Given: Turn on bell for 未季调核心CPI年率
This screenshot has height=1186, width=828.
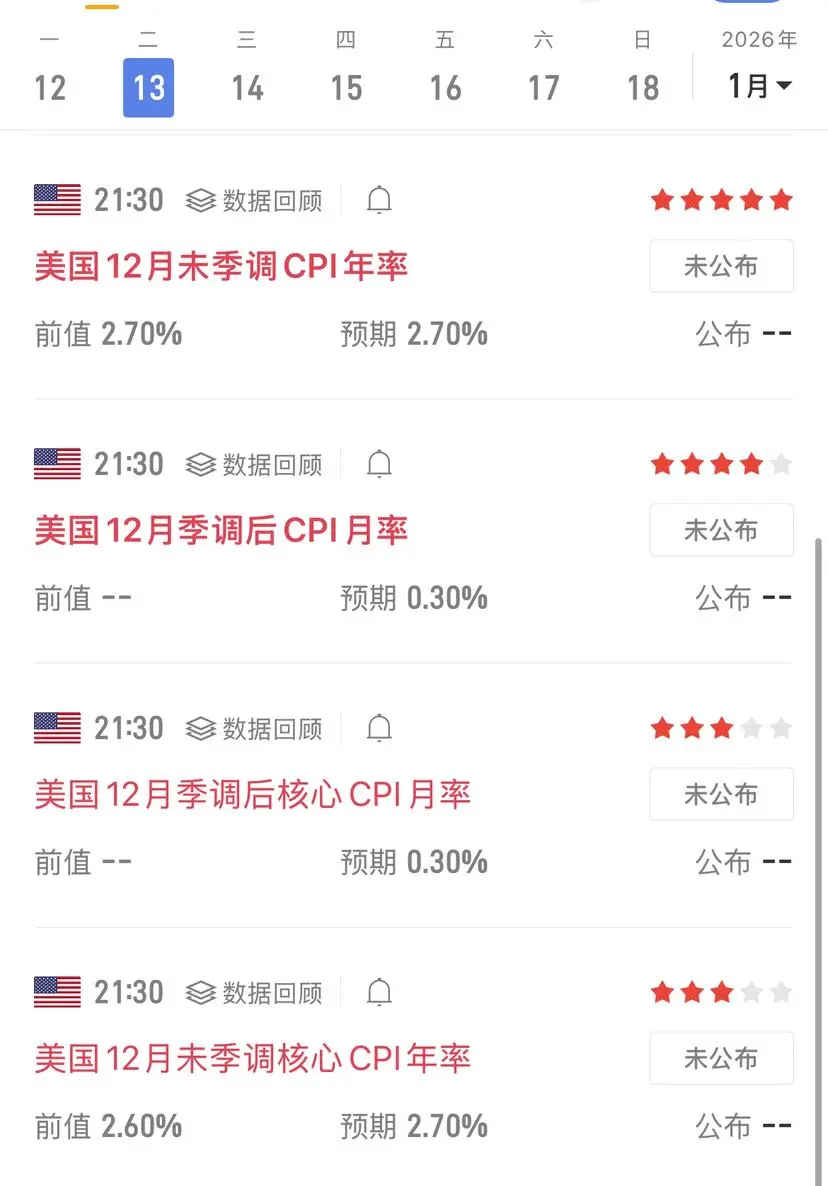Looking at the screenshot, I should (x=379, y=993).
